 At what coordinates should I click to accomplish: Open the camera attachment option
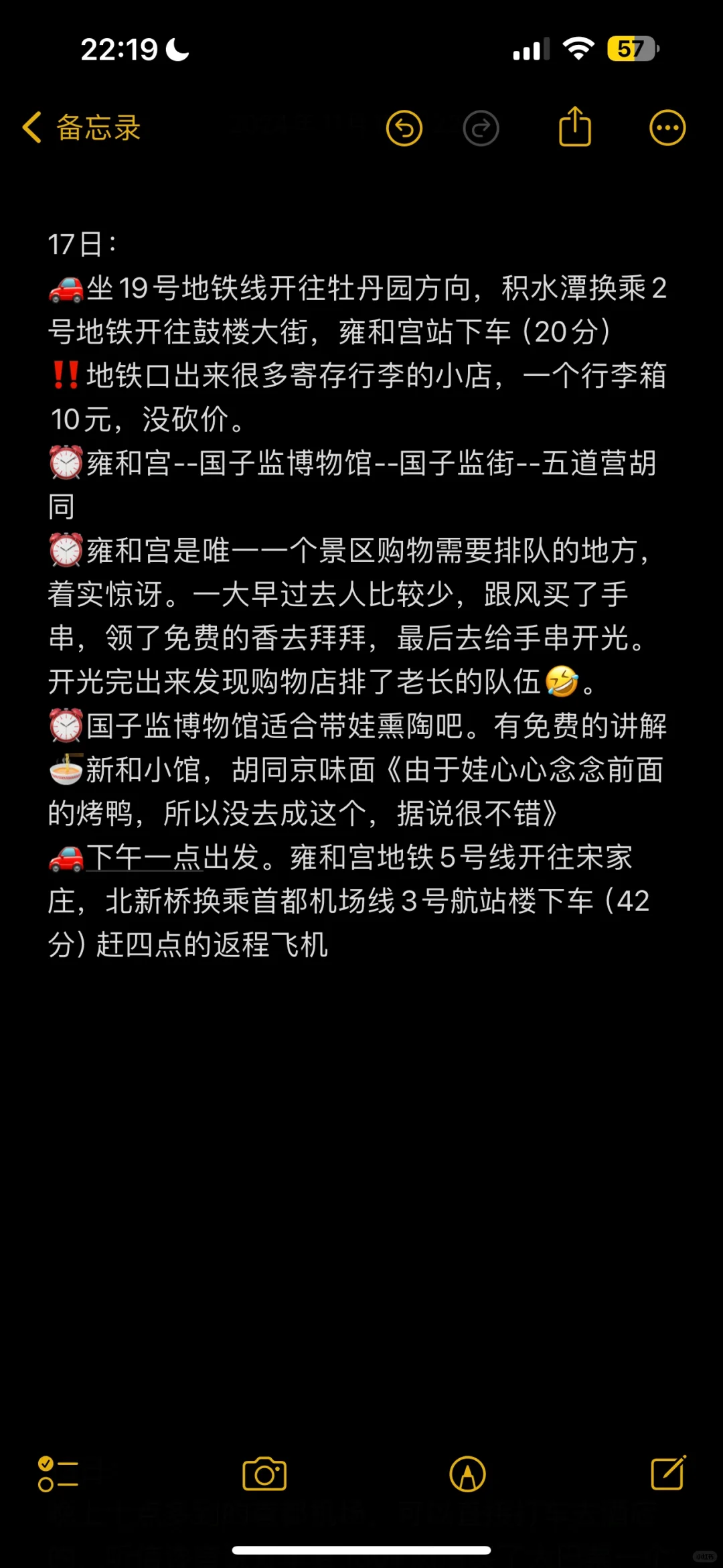click(264, 1474)
